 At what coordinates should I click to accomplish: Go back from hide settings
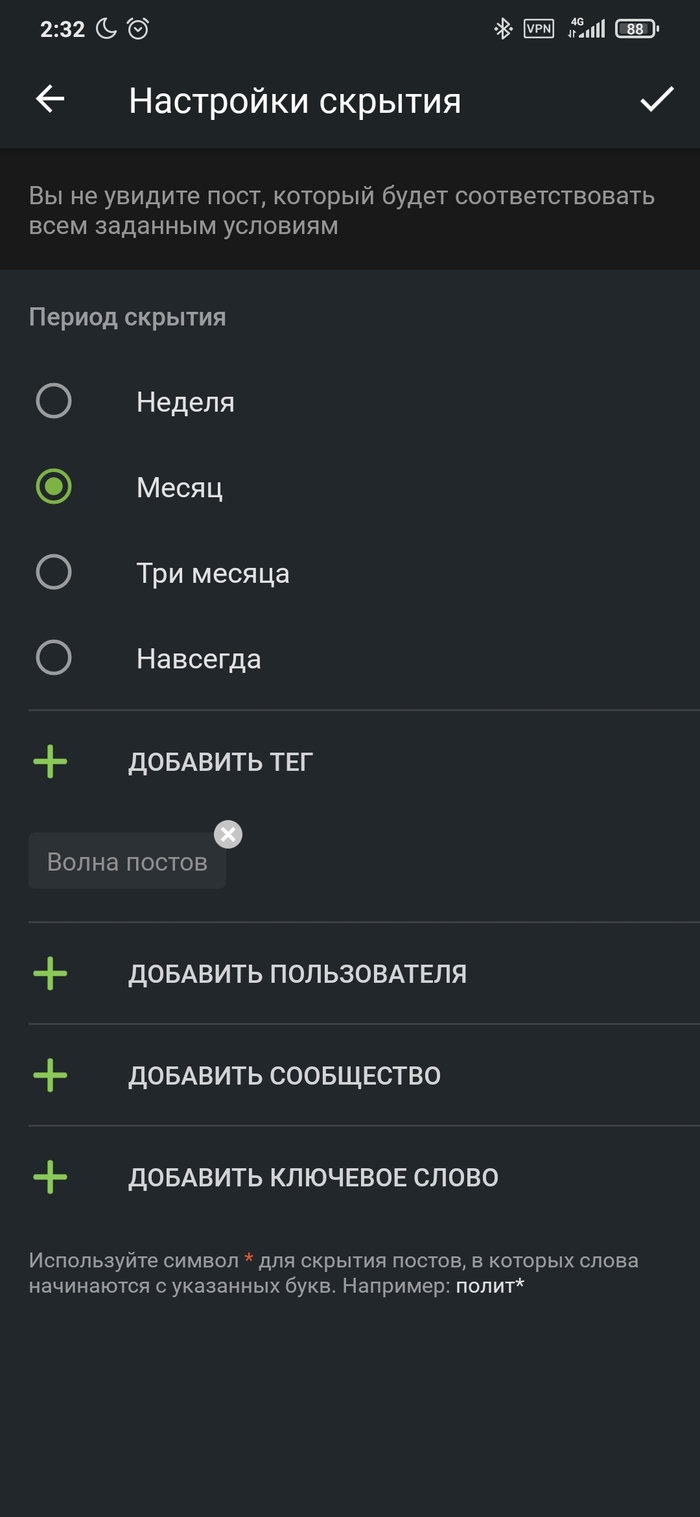pos(50,99)
